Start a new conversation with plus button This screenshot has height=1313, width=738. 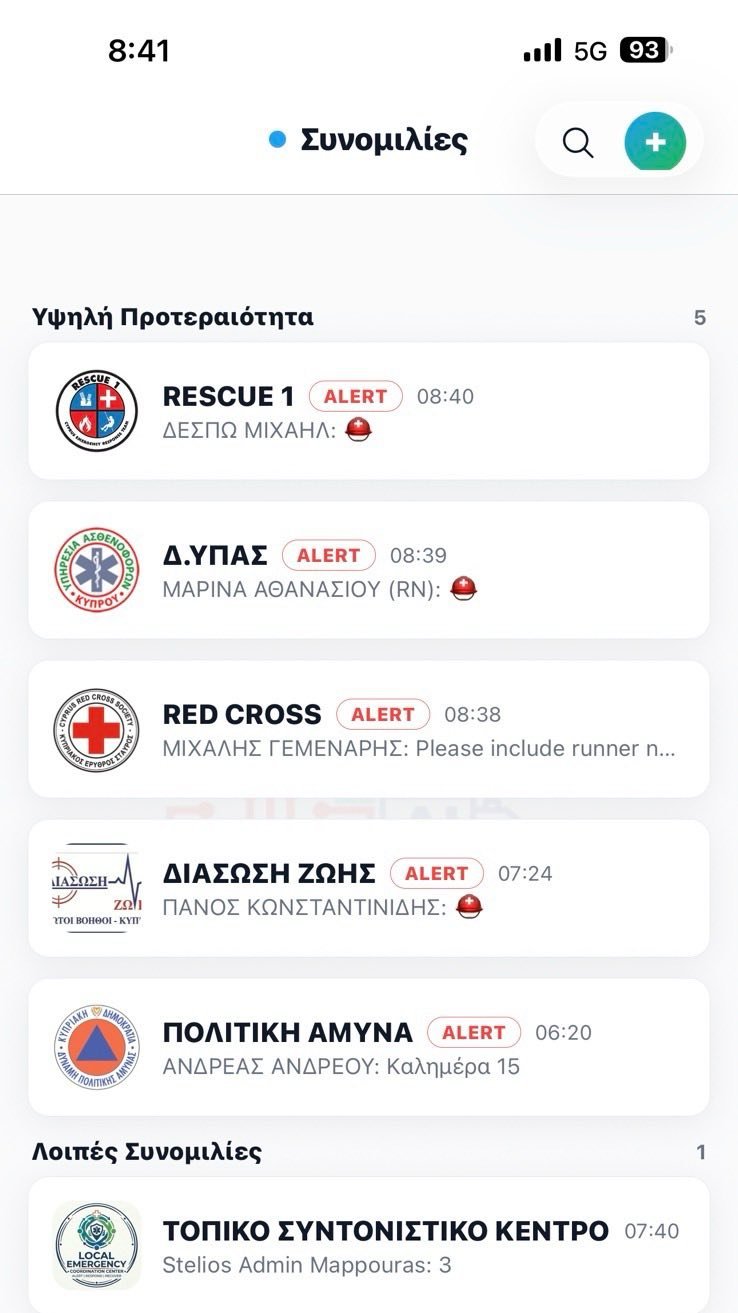click(655, 141)
